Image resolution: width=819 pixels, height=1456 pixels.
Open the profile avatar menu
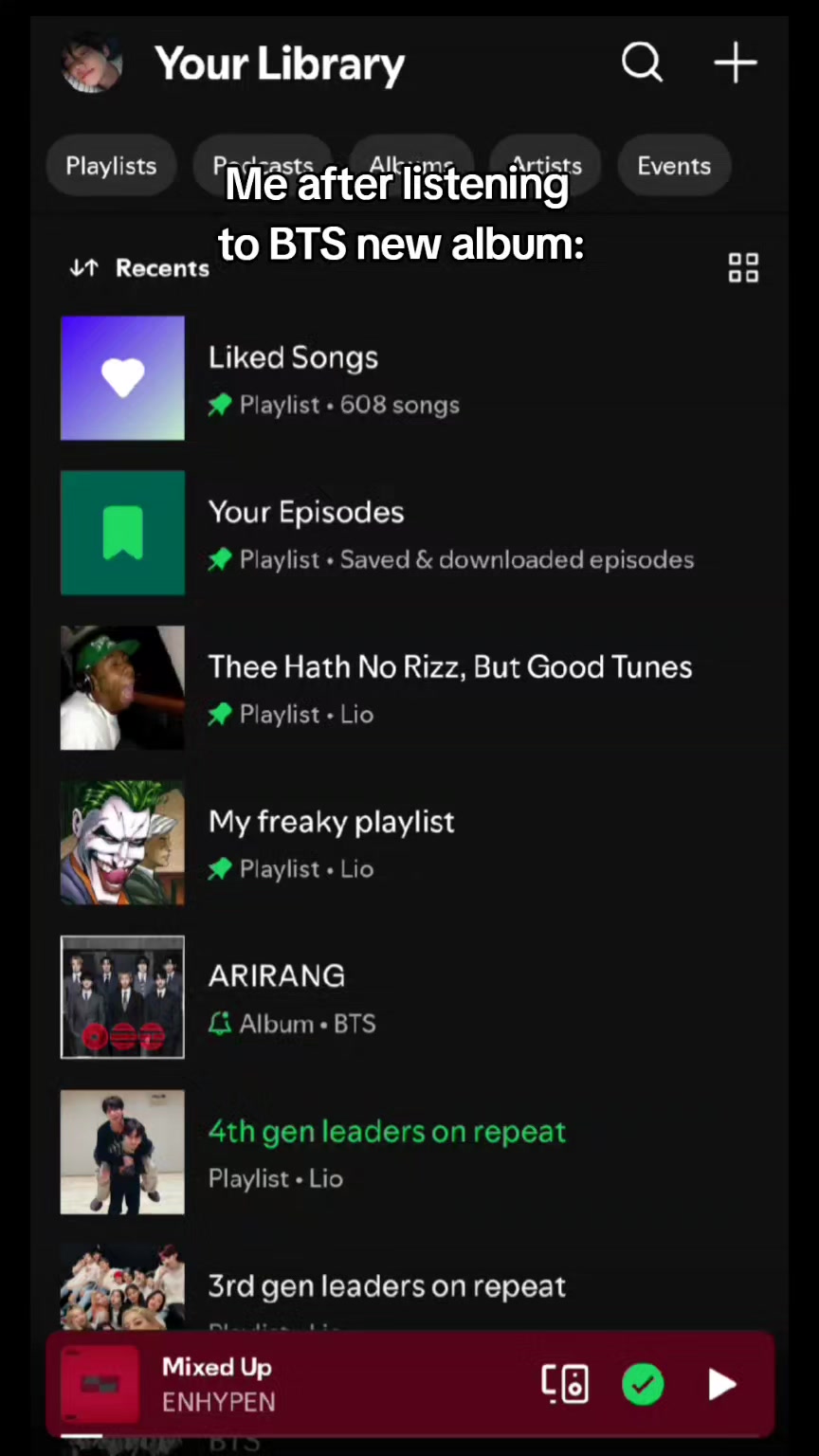[x=92, y=64]
